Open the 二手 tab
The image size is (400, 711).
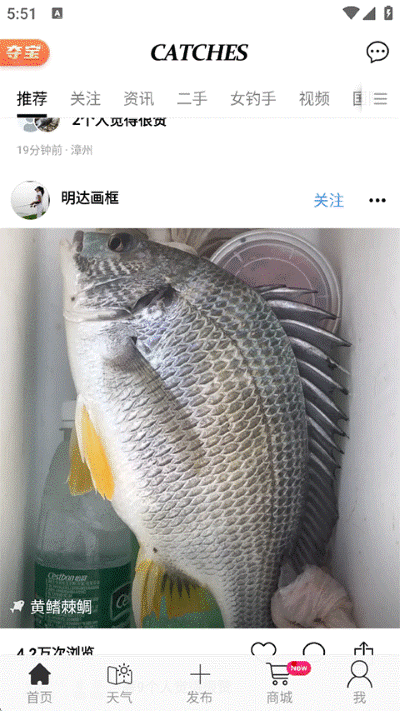[192, 98]
